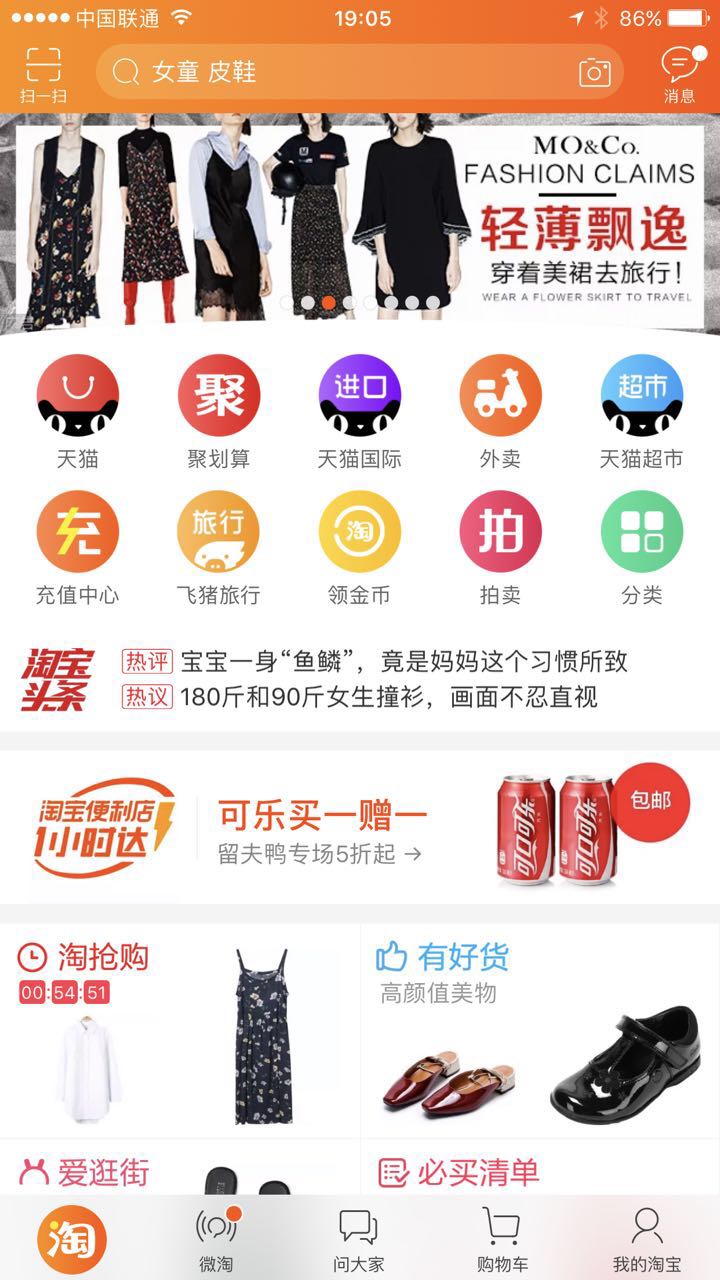Screen dimensions: 720x1280
Task: Open 外卖 food delivery
Action: coord(500,412)
